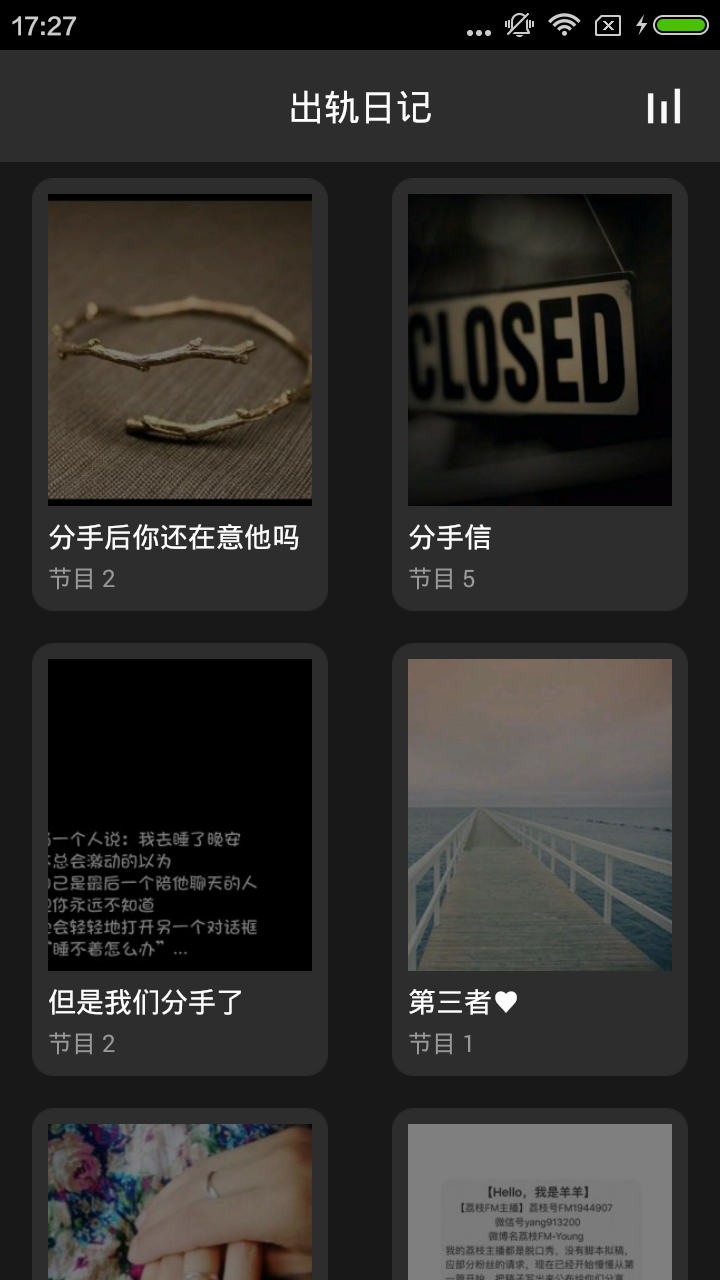The image size is (720, 1280).
Task: Open the now-playing equalizer icon
Action: point(663,107)
